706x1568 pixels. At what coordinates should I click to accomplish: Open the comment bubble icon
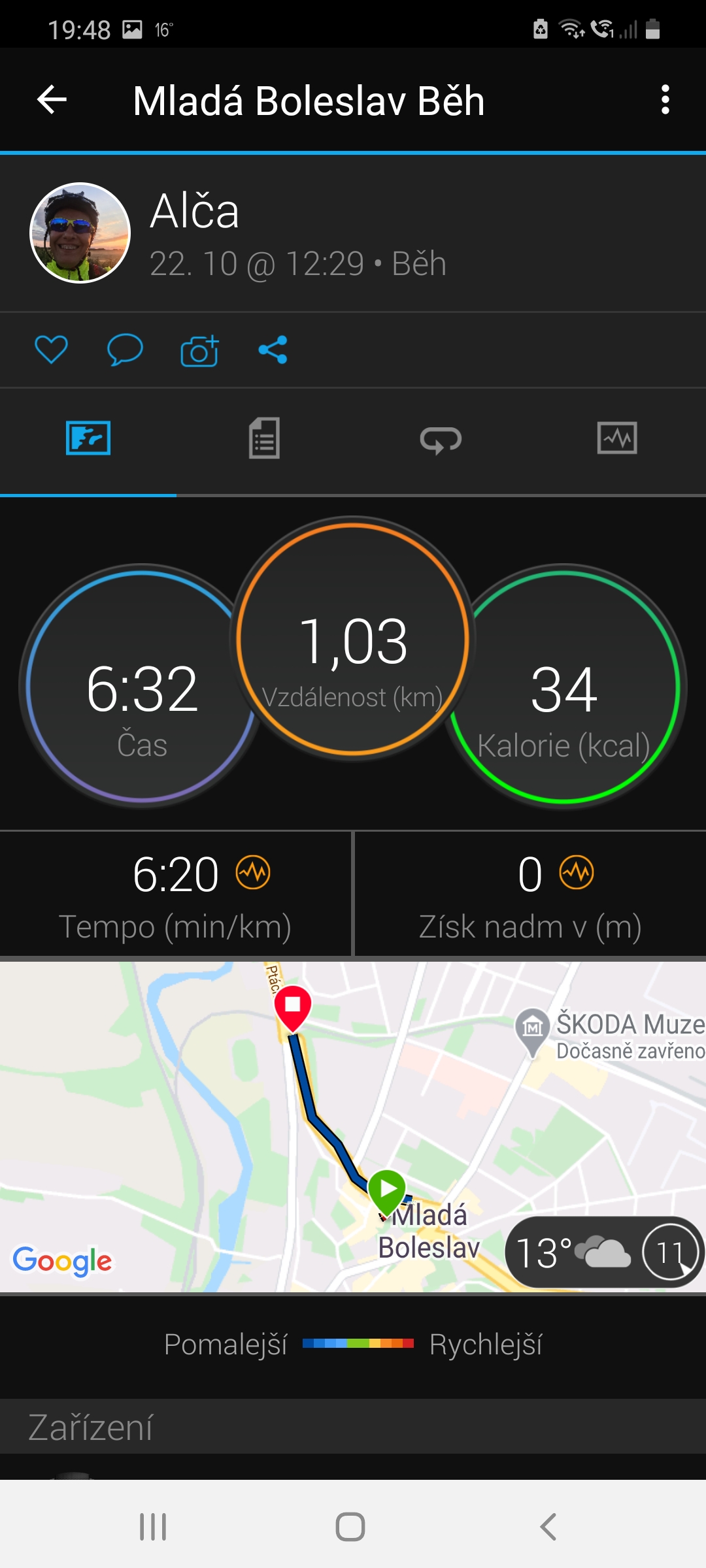tap(125, 350)
